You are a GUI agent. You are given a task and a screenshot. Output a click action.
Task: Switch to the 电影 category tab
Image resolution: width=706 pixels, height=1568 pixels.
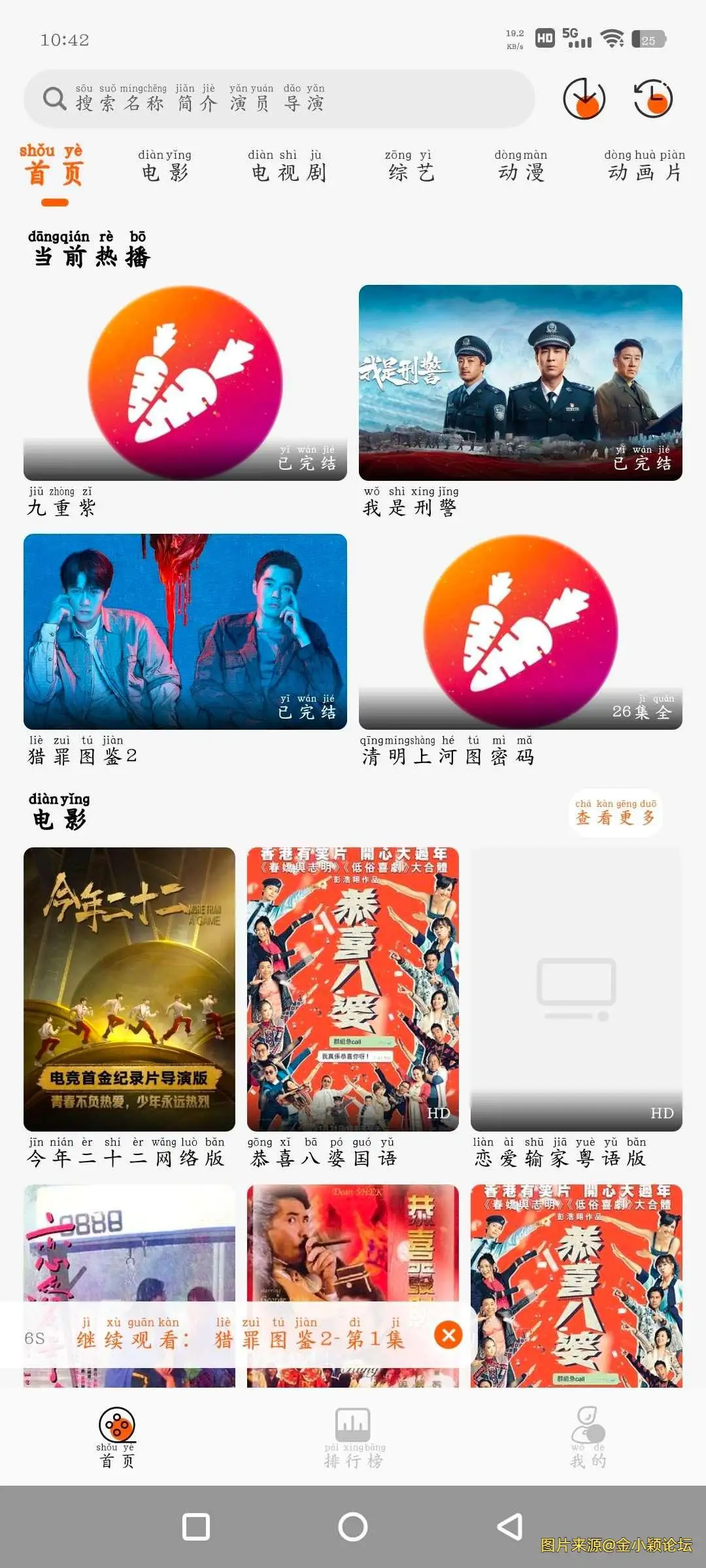tap(165, 171)
